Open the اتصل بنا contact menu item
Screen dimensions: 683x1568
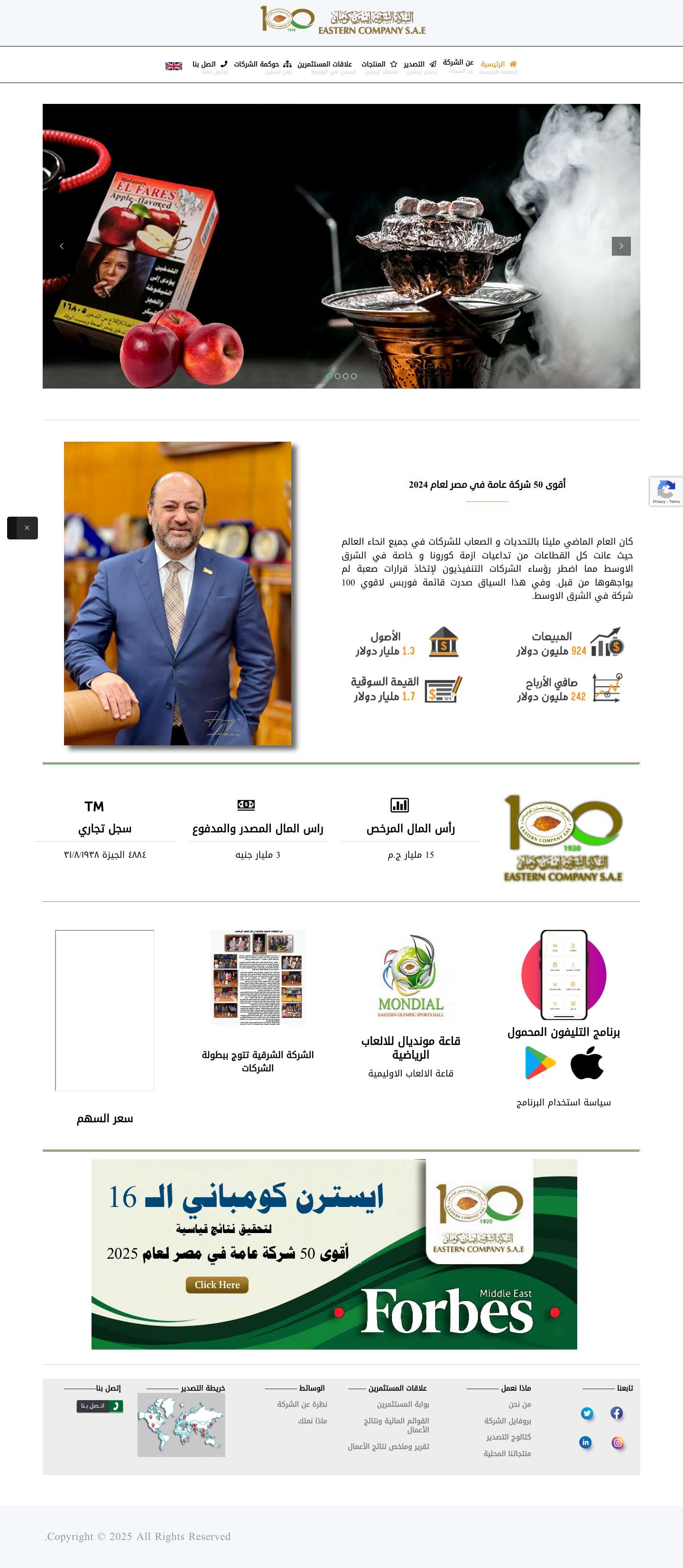click(209, 64)
